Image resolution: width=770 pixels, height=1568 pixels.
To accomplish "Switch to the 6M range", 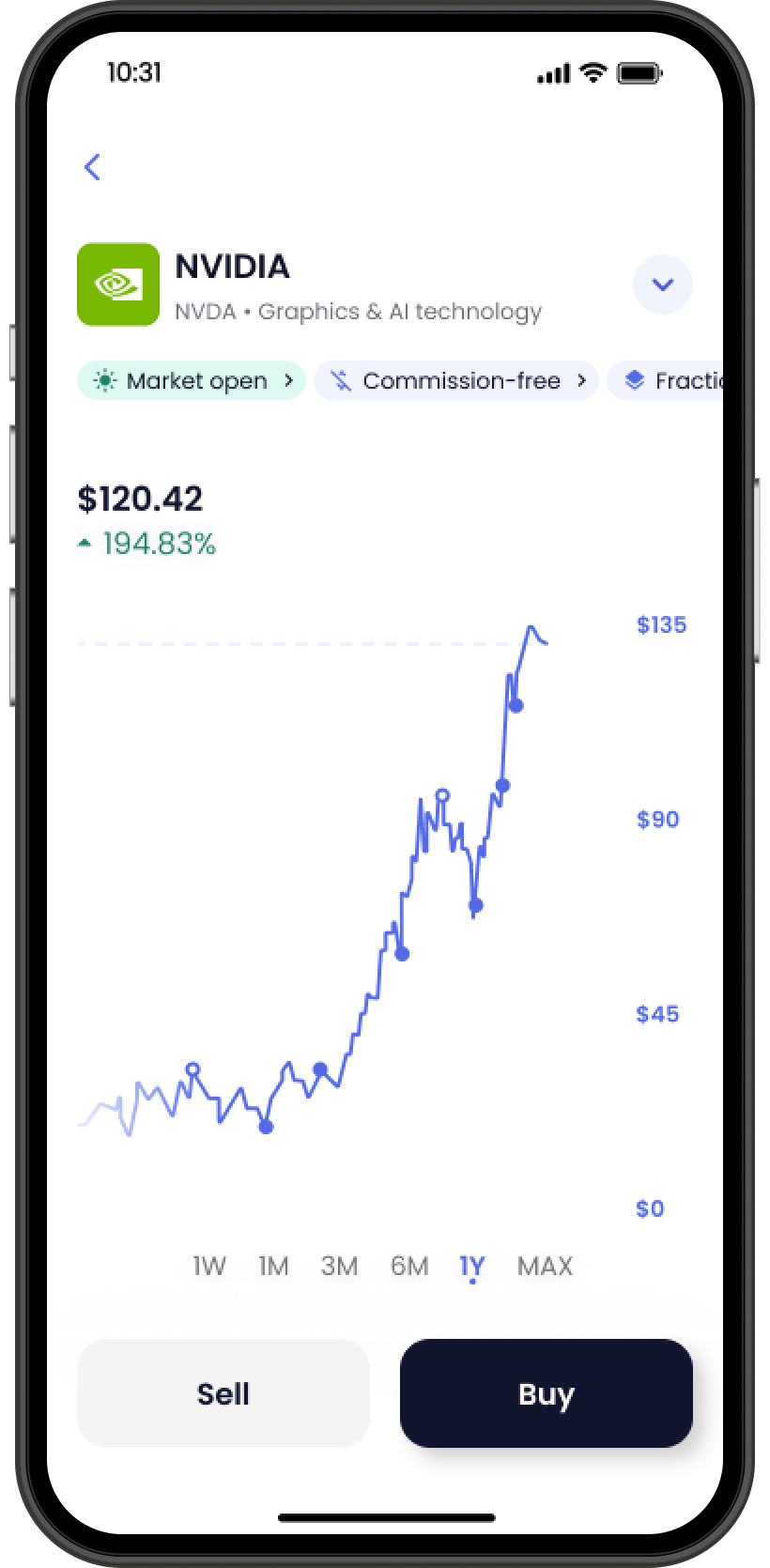I will tap(409, 1266).
